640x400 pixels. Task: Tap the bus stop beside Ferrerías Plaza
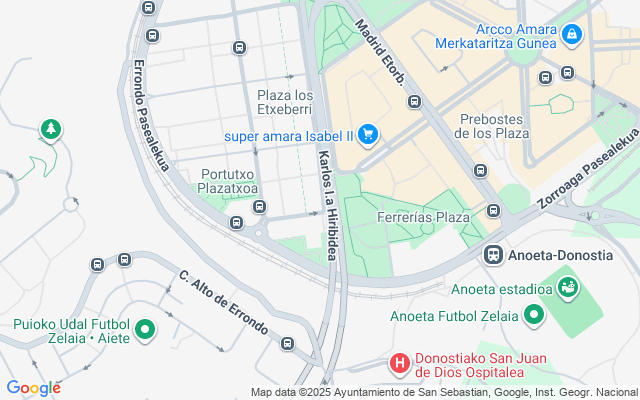[493, 210]
